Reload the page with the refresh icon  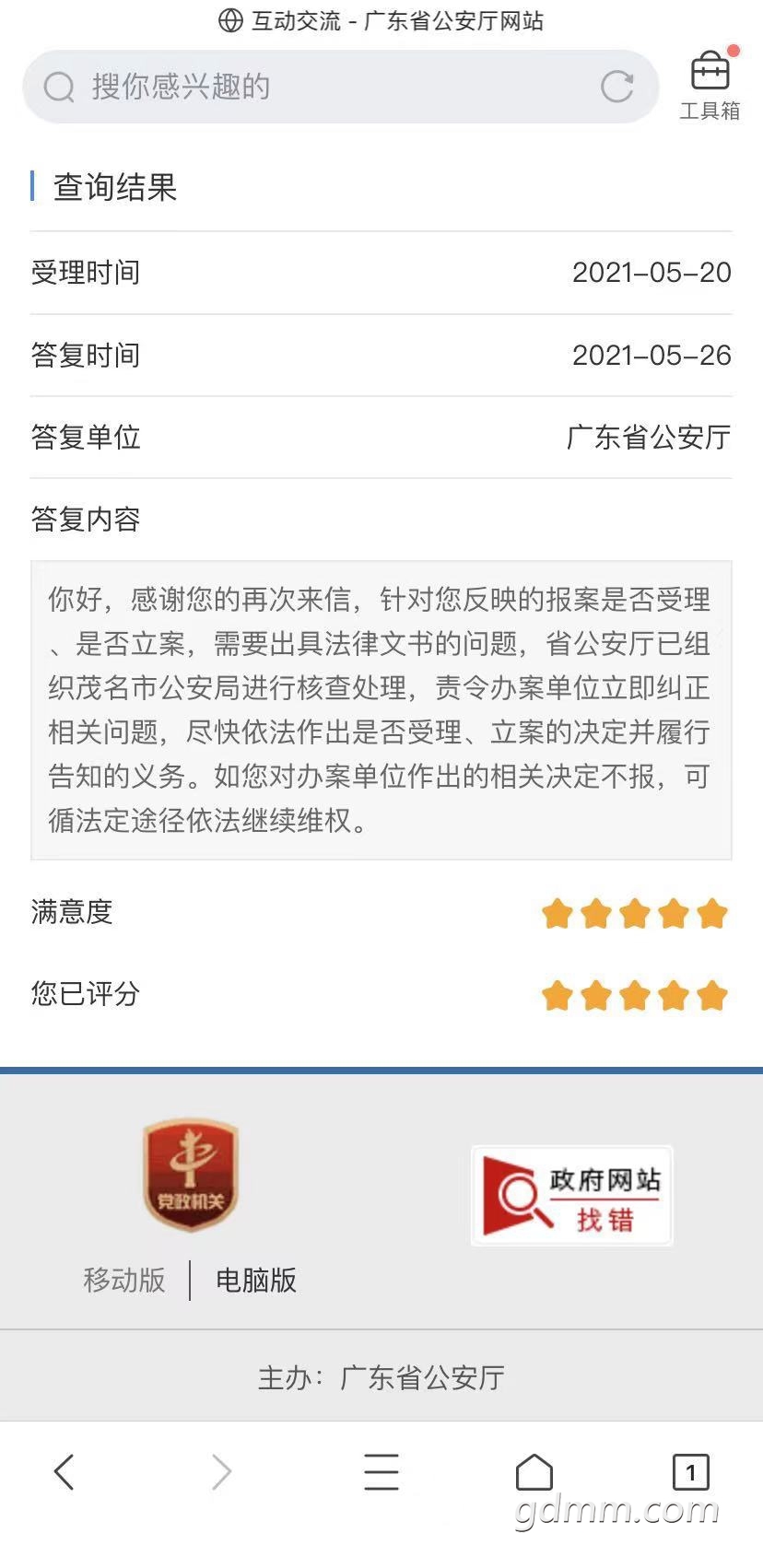click(616, 88)
